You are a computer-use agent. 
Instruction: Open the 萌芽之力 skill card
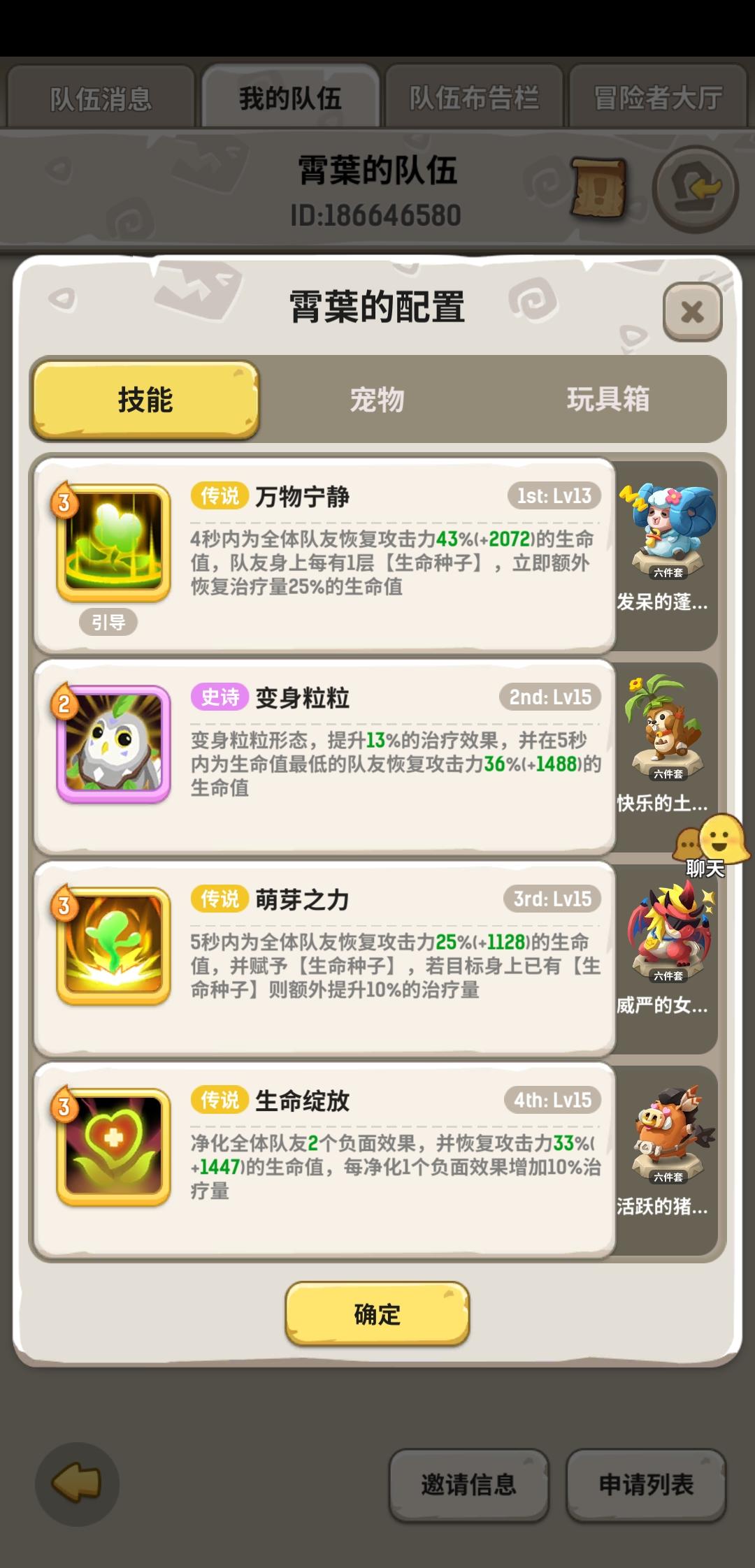(x=324, y=959)
